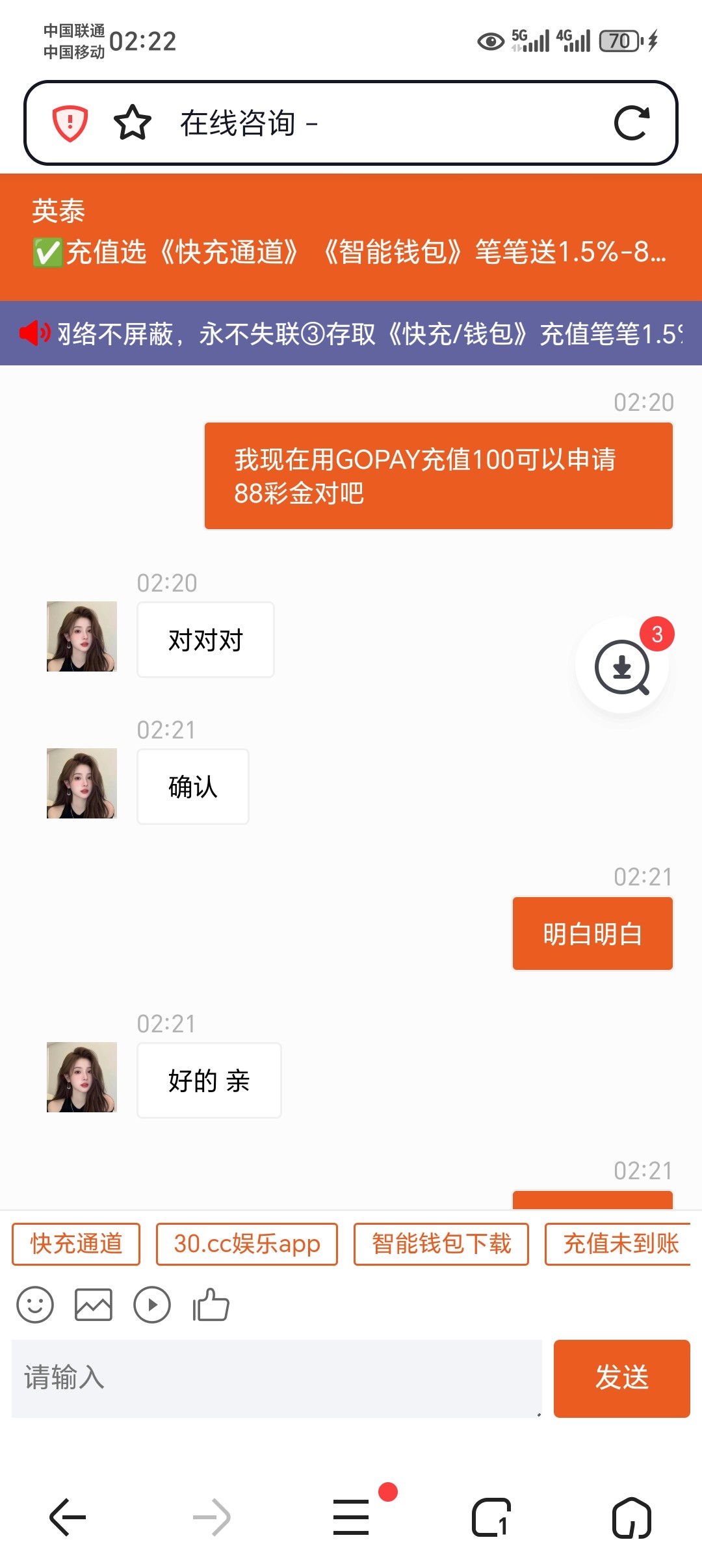View open browser tabs
This screenshot has height=1568, width=702.
(491, 1517)
